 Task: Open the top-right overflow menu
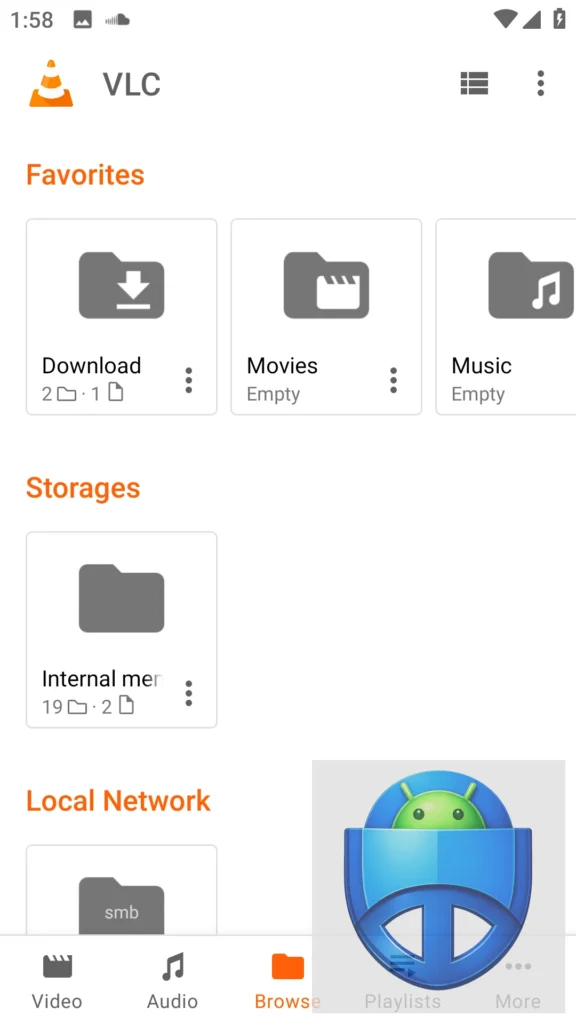[x=540, y=84]
